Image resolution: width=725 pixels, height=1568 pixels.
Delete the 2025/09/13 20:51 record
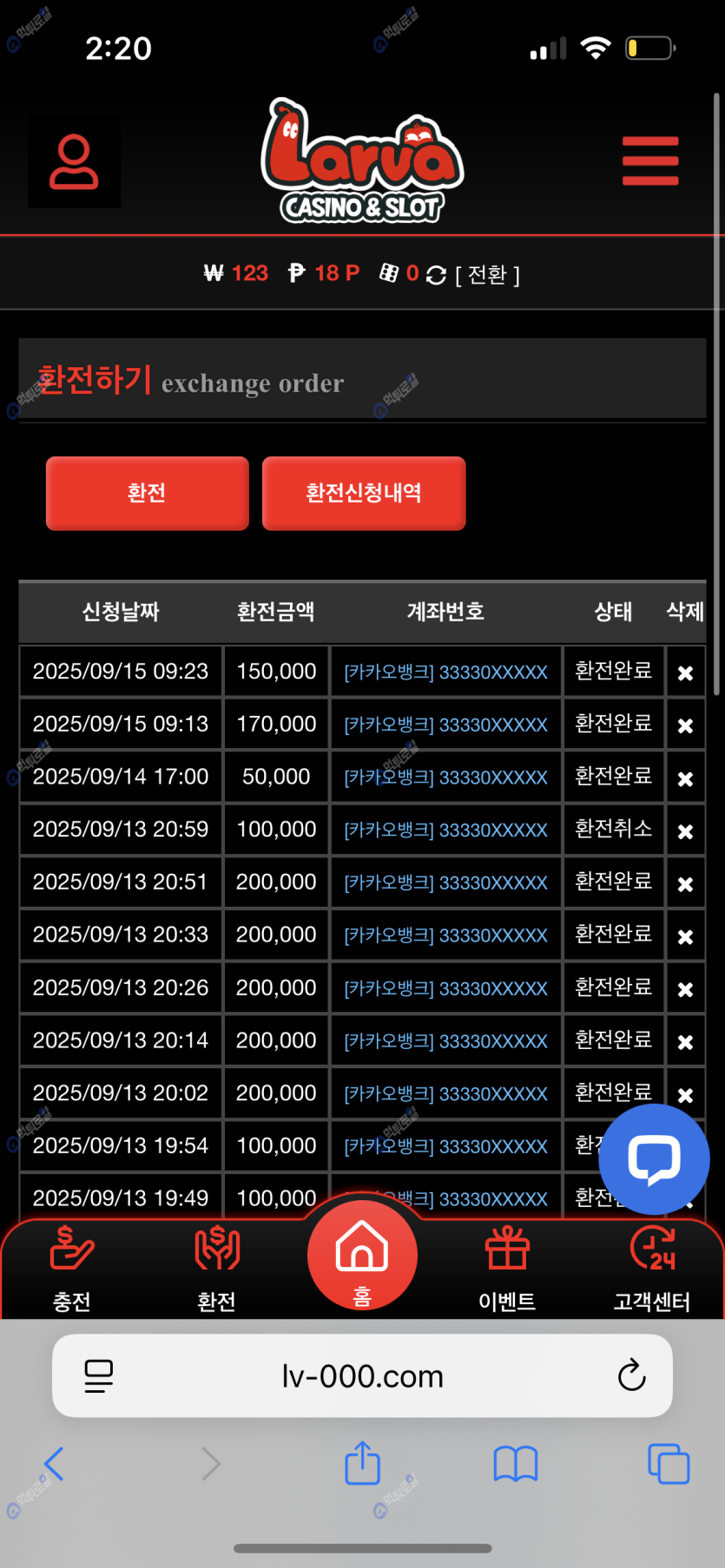click(685, 883)
